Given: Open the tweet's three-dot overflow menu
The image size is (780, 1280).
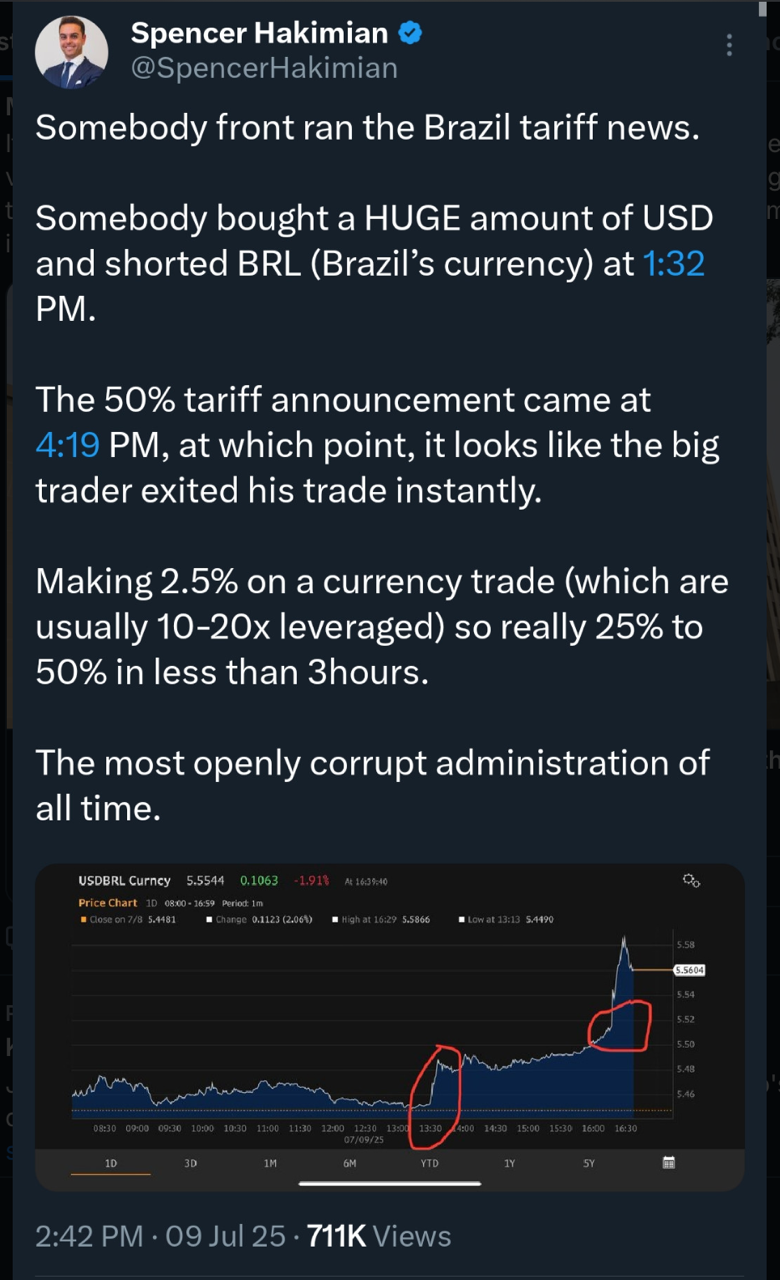Looking at the screenshot, I should pos(729,46).
